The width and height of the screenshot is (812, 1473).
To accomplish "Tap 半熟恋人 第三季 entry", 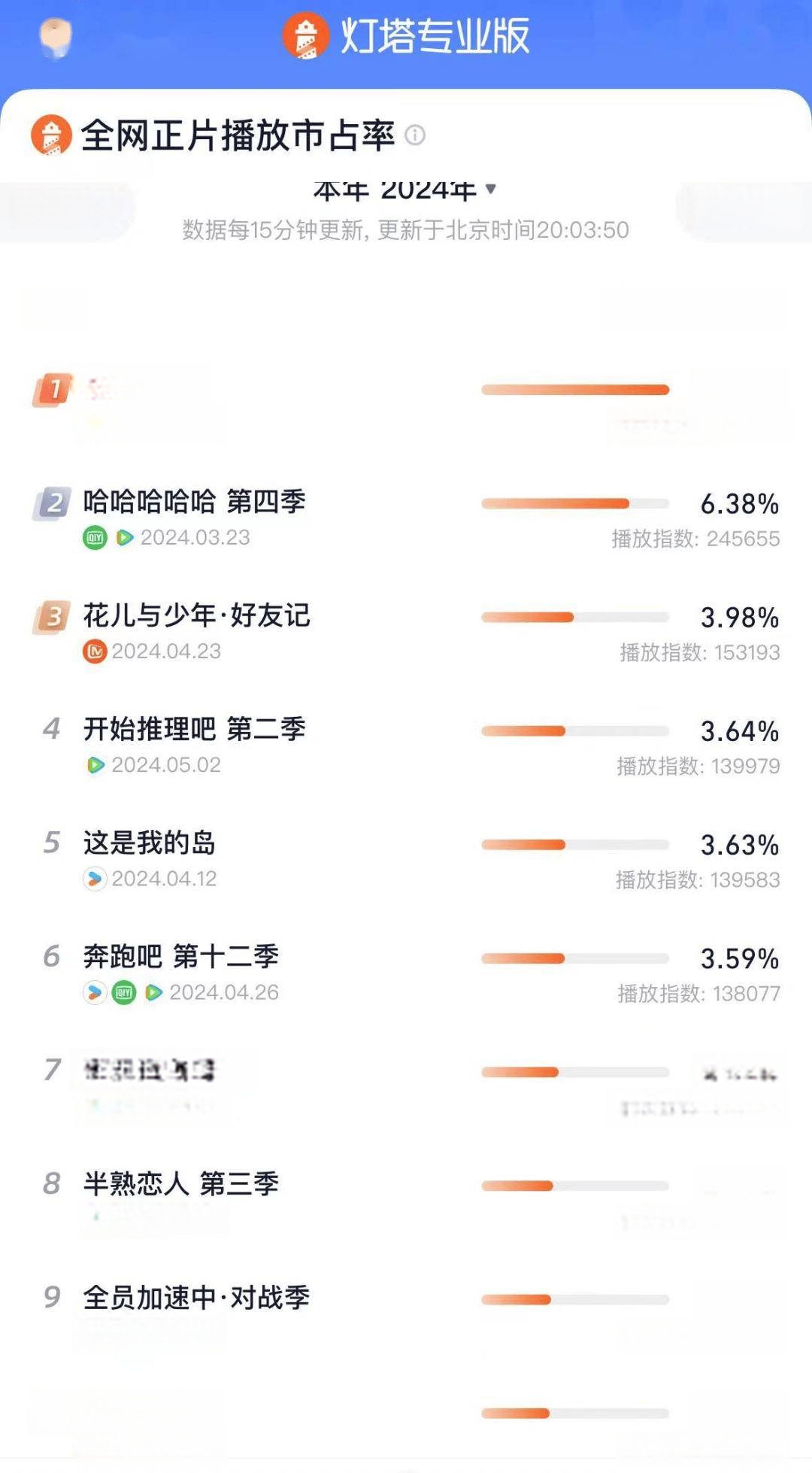I will (x=406, y=1201).
